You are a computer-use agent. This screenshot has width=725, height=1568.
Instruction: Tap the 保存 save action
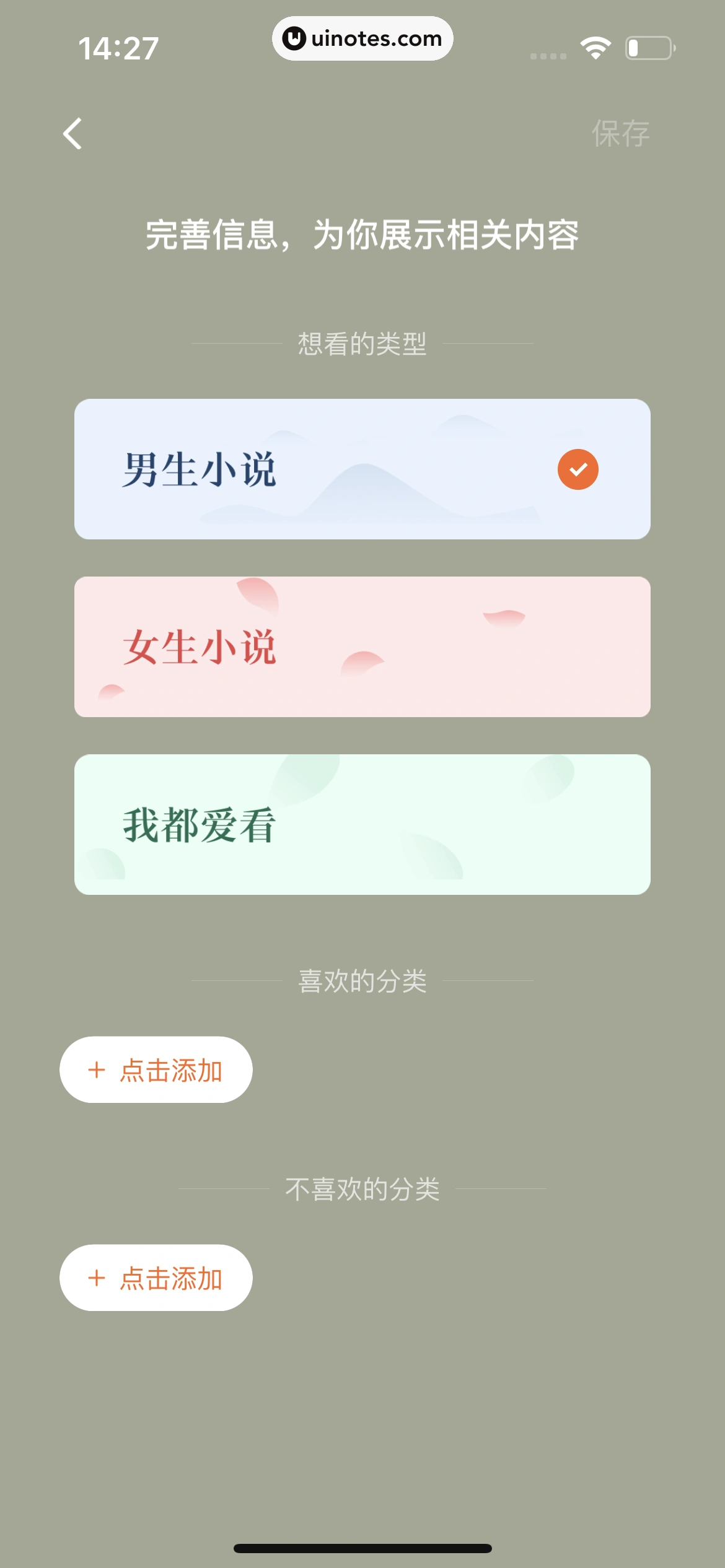tap(621, 133)
